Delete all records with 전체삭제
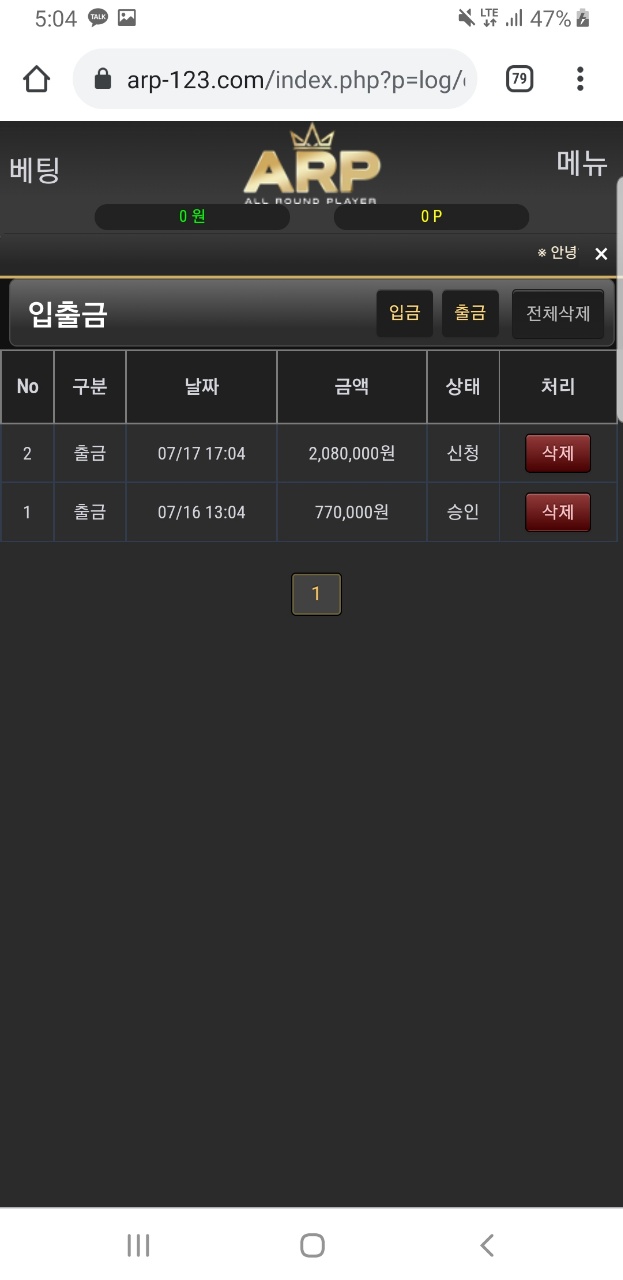The height and width of the screenshot is (1280, 623). pyautogui.click(x=558, y=314)
